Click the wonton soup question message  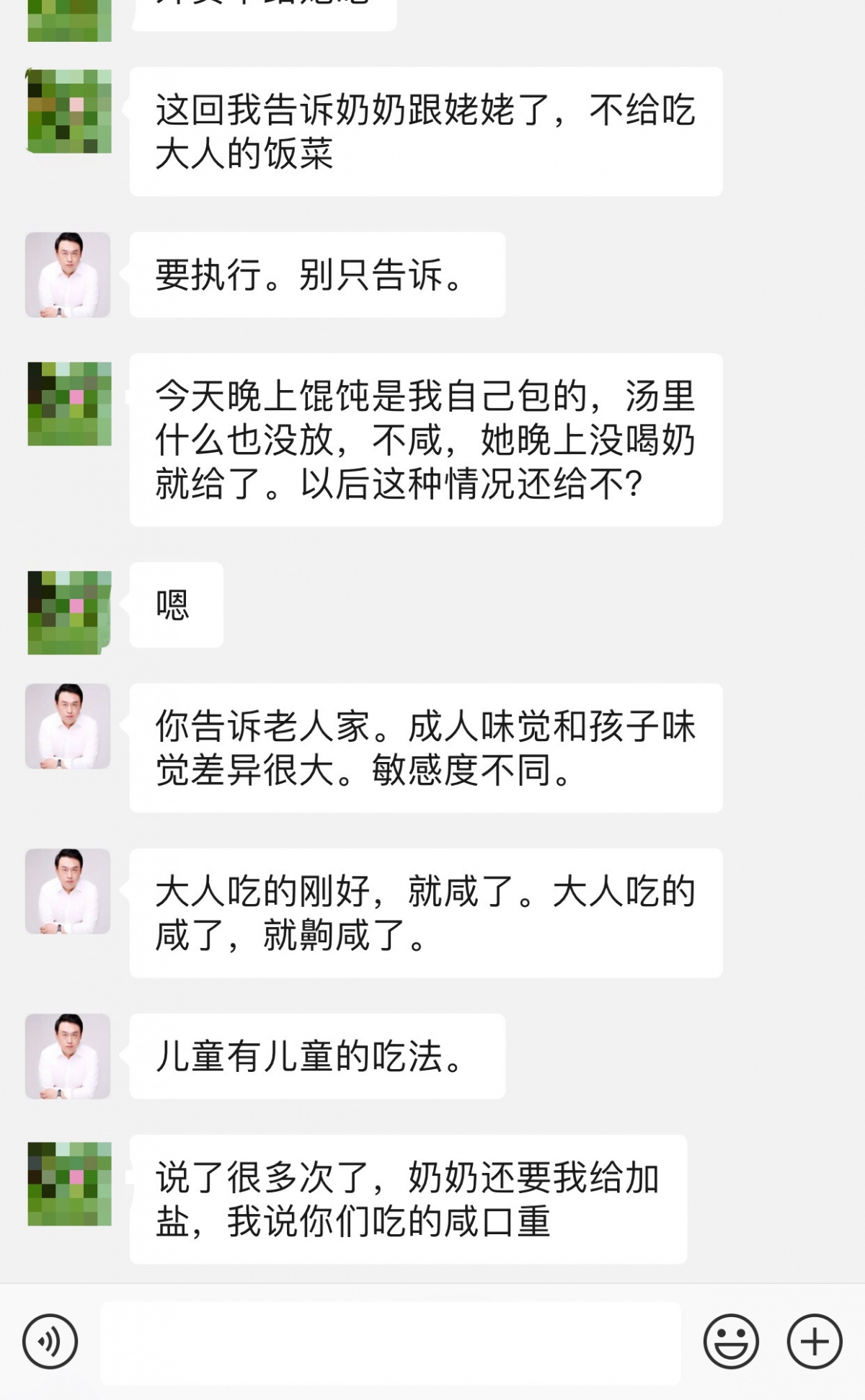(425, 440)
